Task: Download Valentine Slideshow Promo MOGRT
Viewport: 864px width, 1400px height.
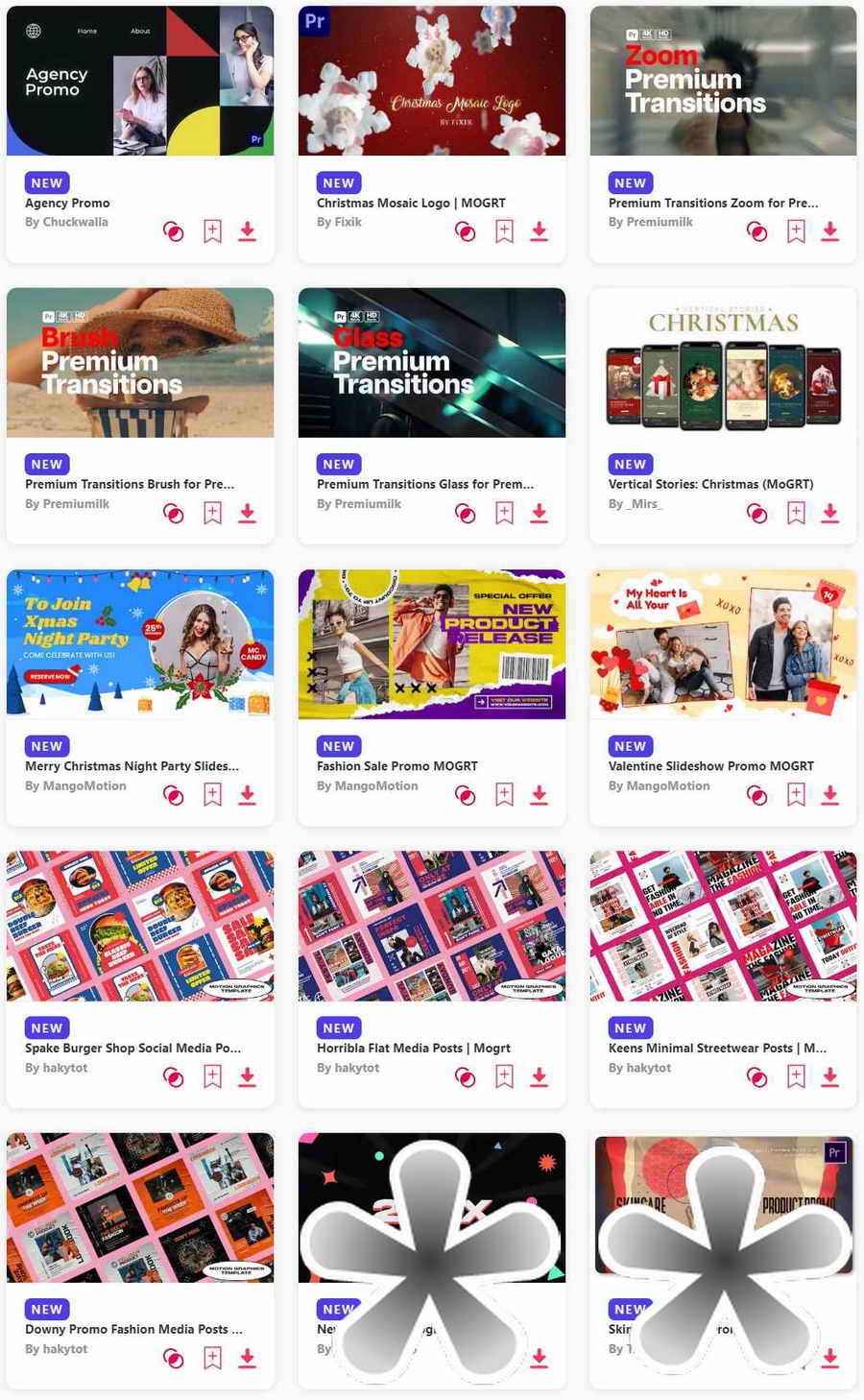Action: click(x=830, y=795)
